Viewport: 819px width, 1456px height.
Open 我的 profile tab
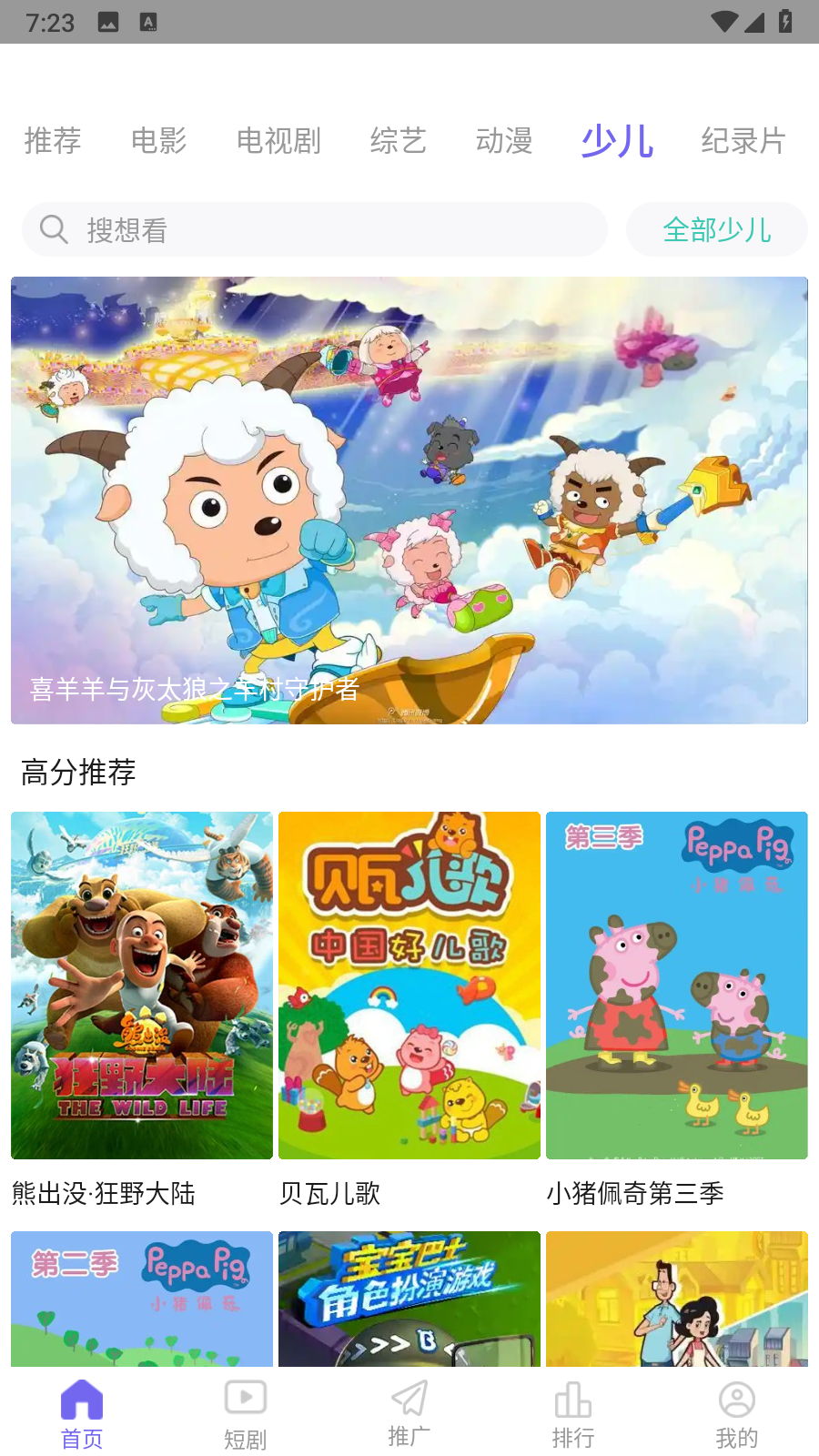pos(737,1415)
